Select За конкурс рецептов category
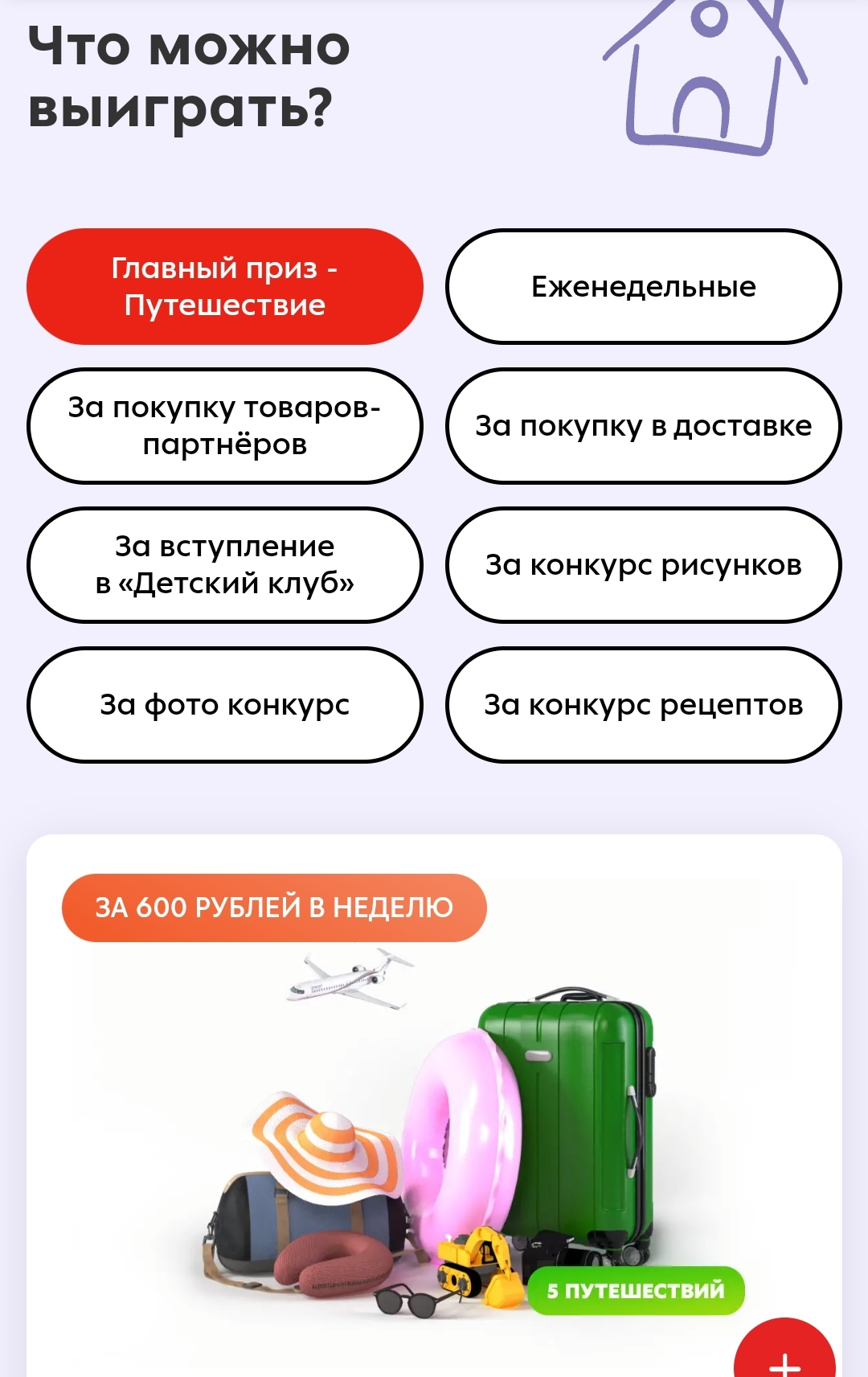Image resolution: width=868 pixels, height=1377 pixels. (644, 705)
